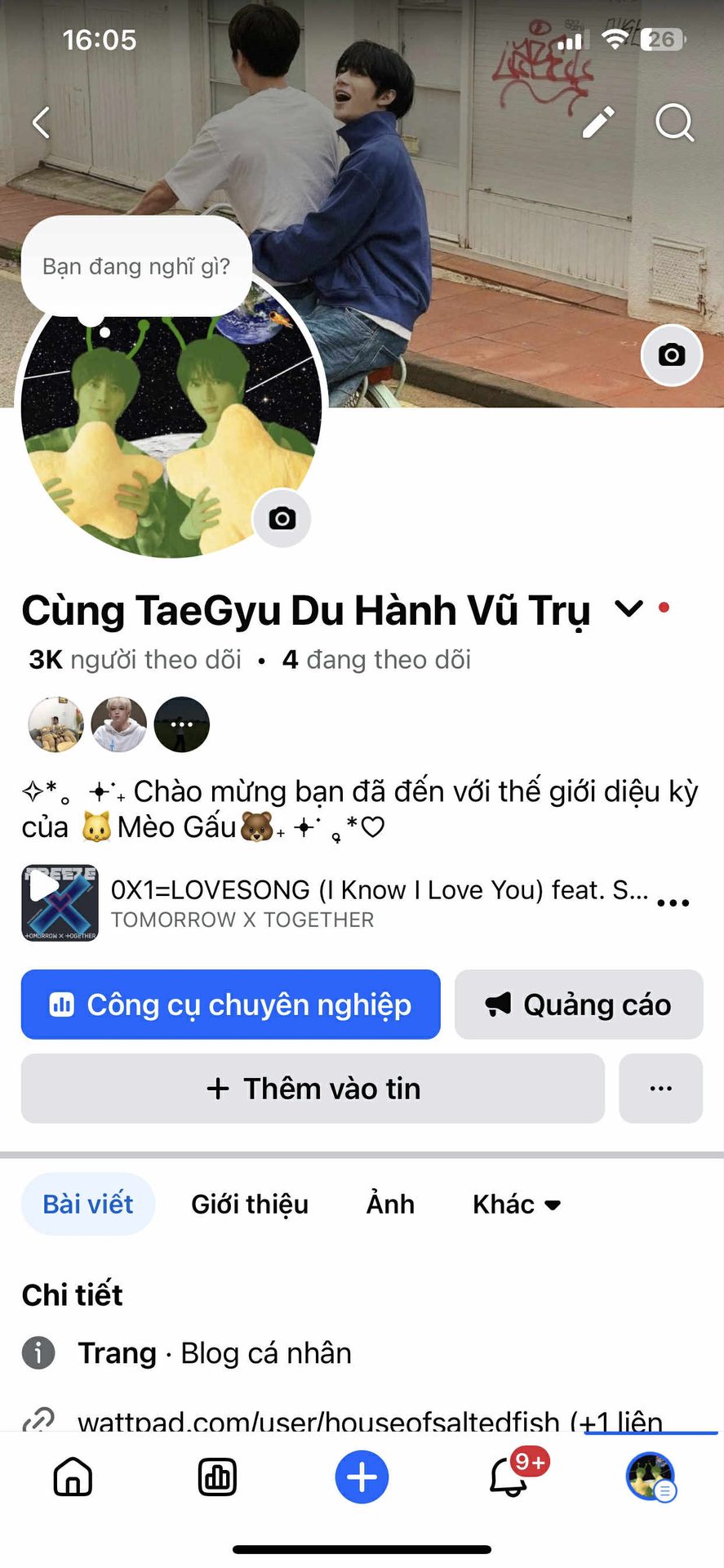Screen dimensions: 724x1568
Task: Expand the page name dropdown chevron
Action: 629,608
